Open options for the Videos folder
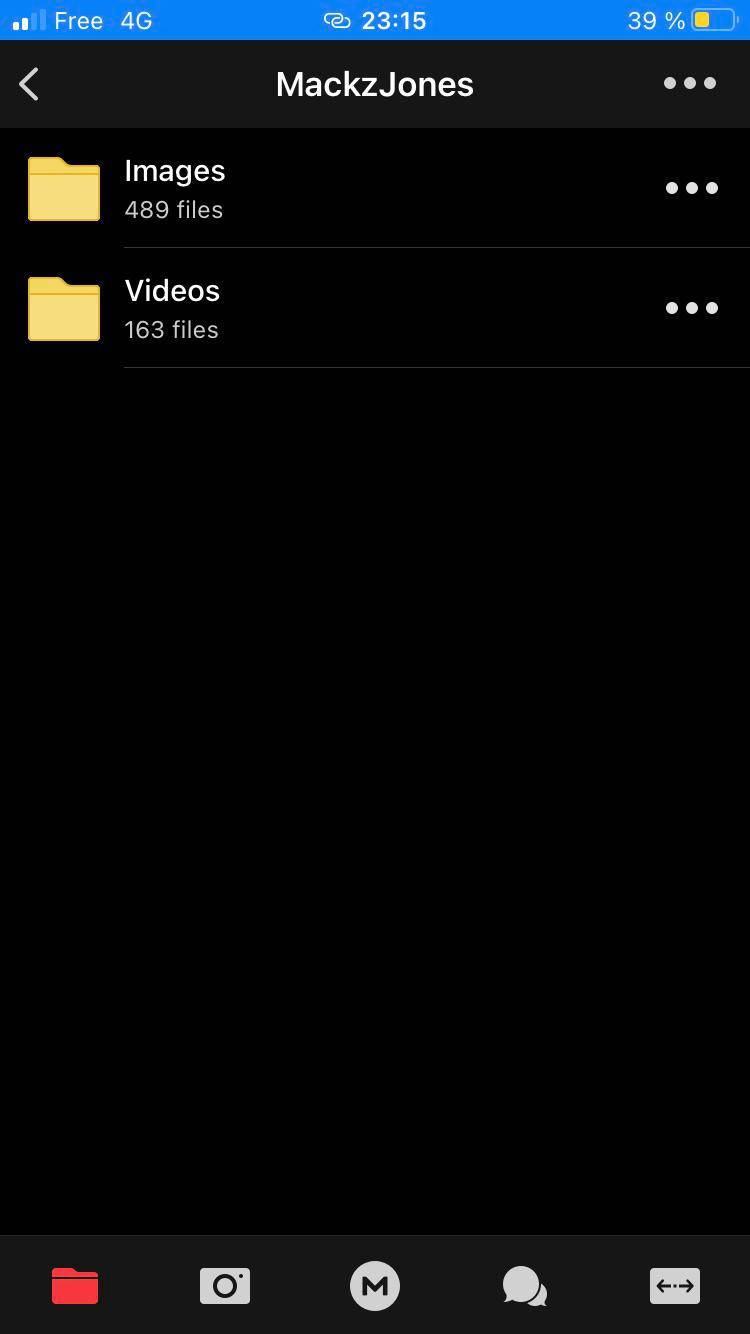750x1334 pixels. coord(691,308)
